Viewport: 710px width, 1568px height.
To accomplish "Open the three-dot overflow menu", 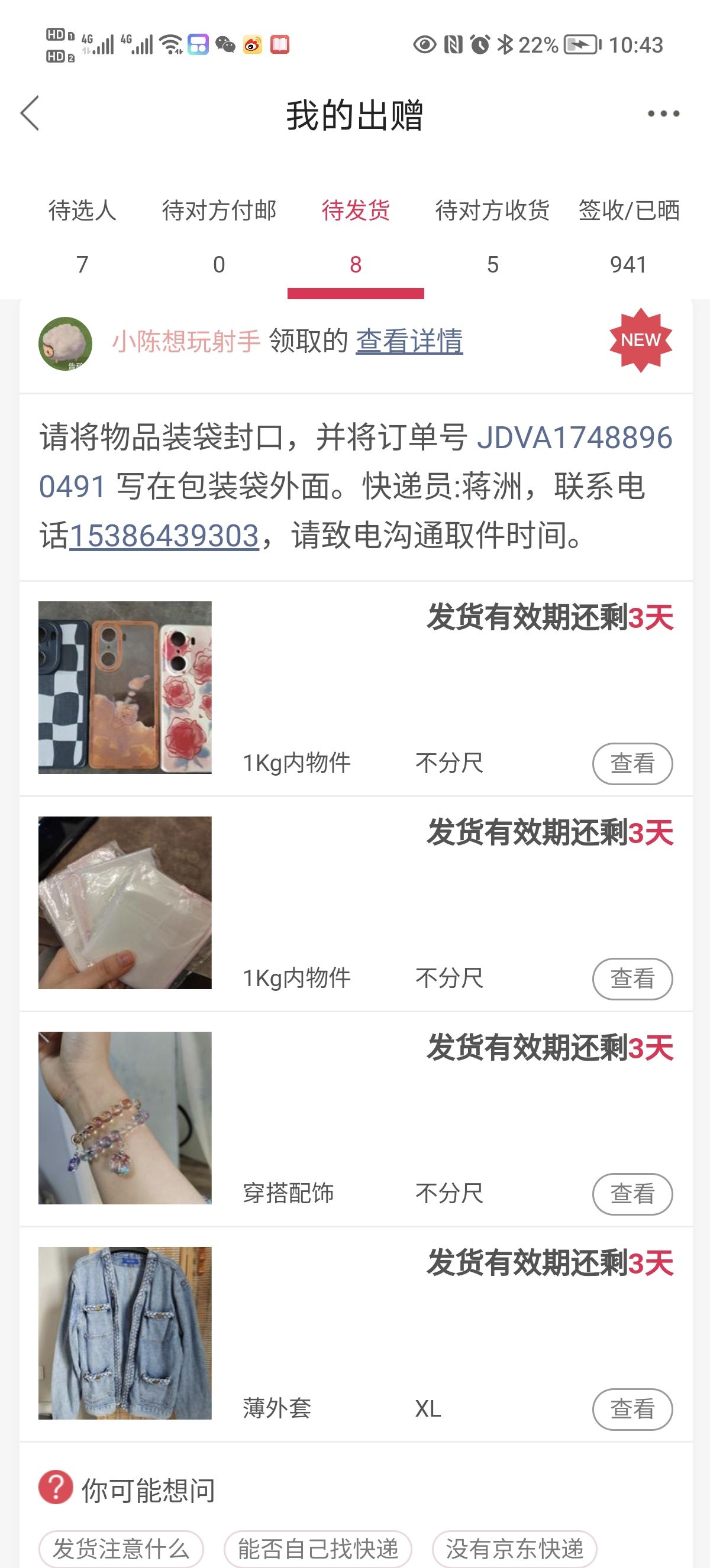I will (663, 114).
